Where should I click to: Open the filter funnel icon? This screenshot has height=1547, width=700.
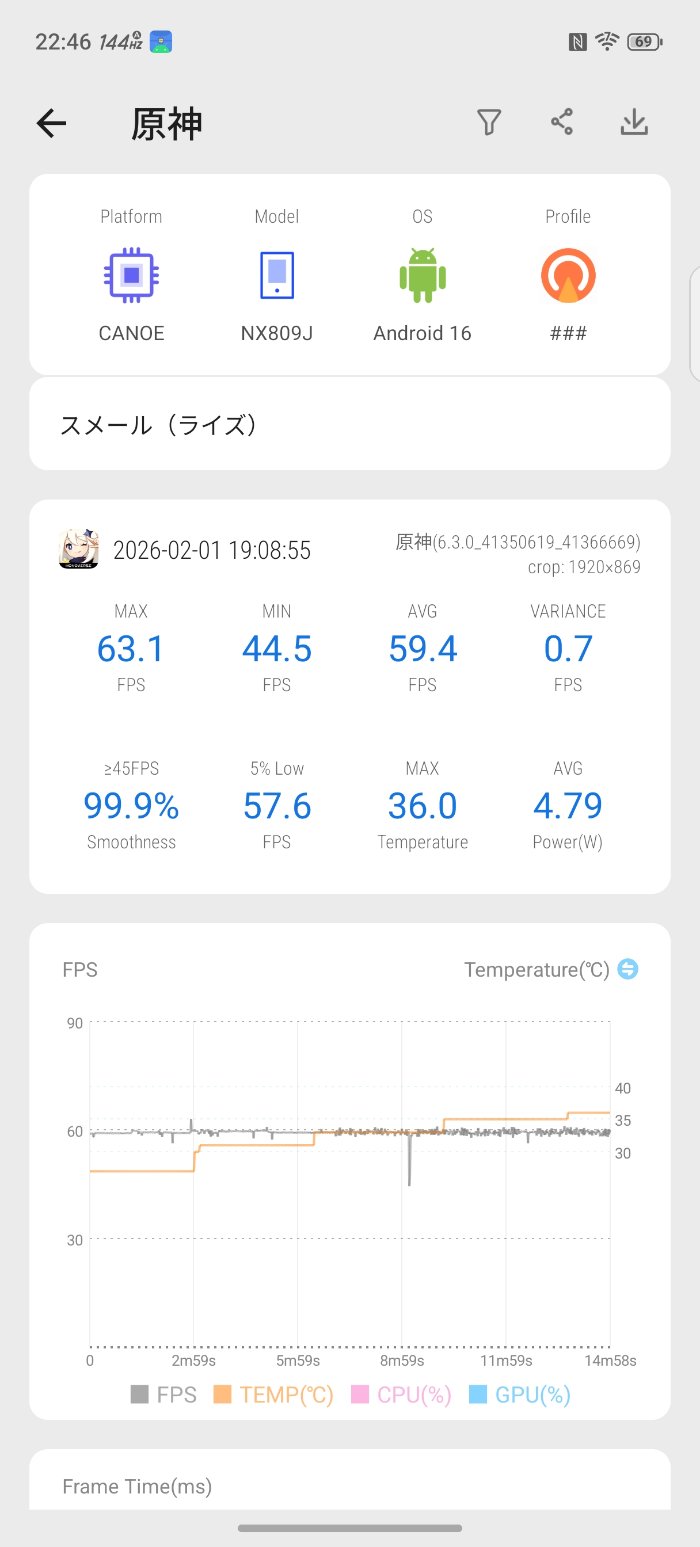coord(488,123)
